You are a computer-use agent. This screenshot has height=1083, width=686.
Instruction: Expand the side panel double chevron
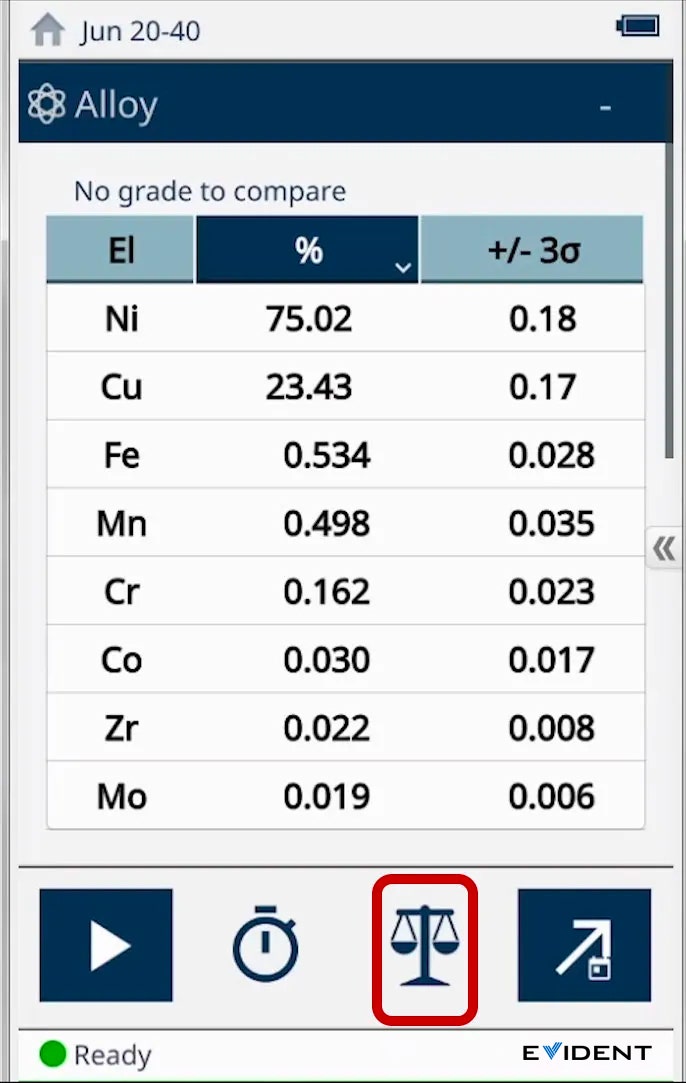pos(664,548)
